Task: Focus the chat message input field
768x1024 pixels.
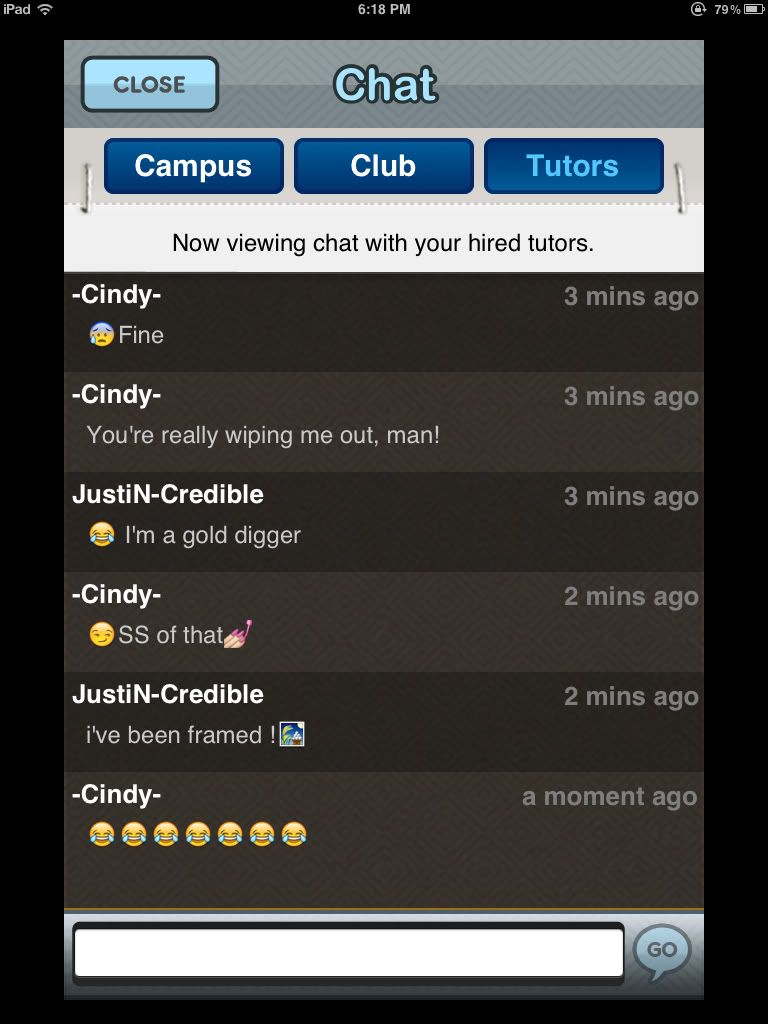Action: pyautogui.click(x=348, y=953)
